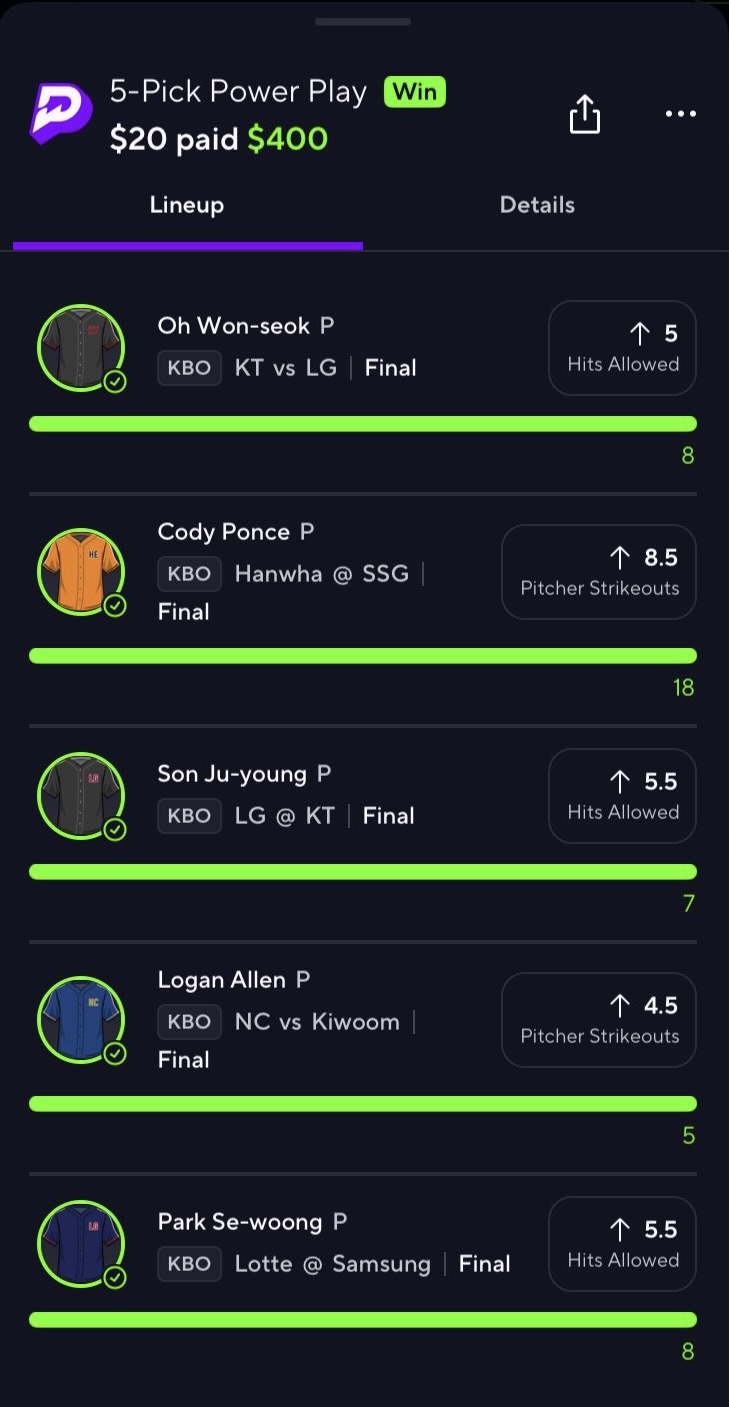Switch to the Details tab
The height and width of the screenshot is (1407, 729).
point(537,205)
